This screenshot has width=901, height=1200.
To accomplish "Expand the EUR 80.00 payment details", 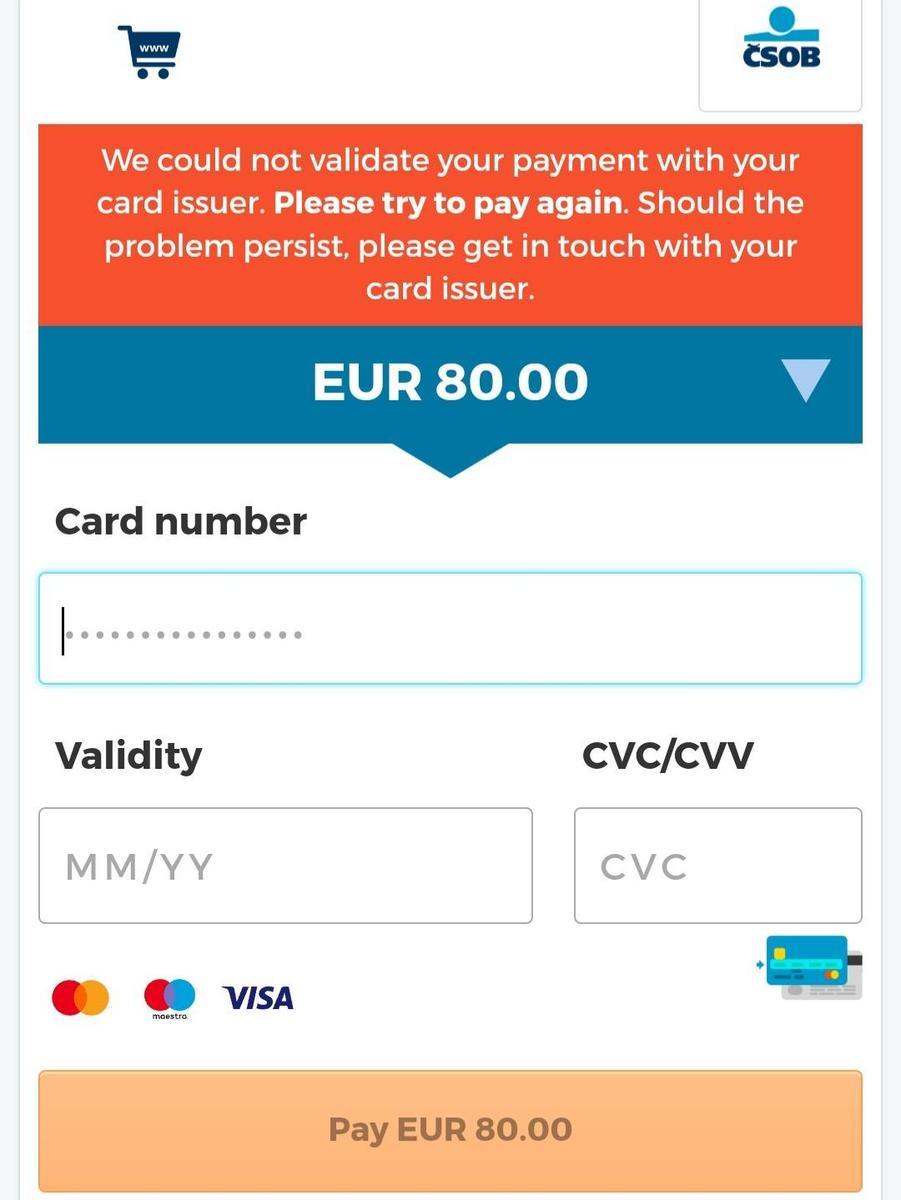I will (804, 381).
